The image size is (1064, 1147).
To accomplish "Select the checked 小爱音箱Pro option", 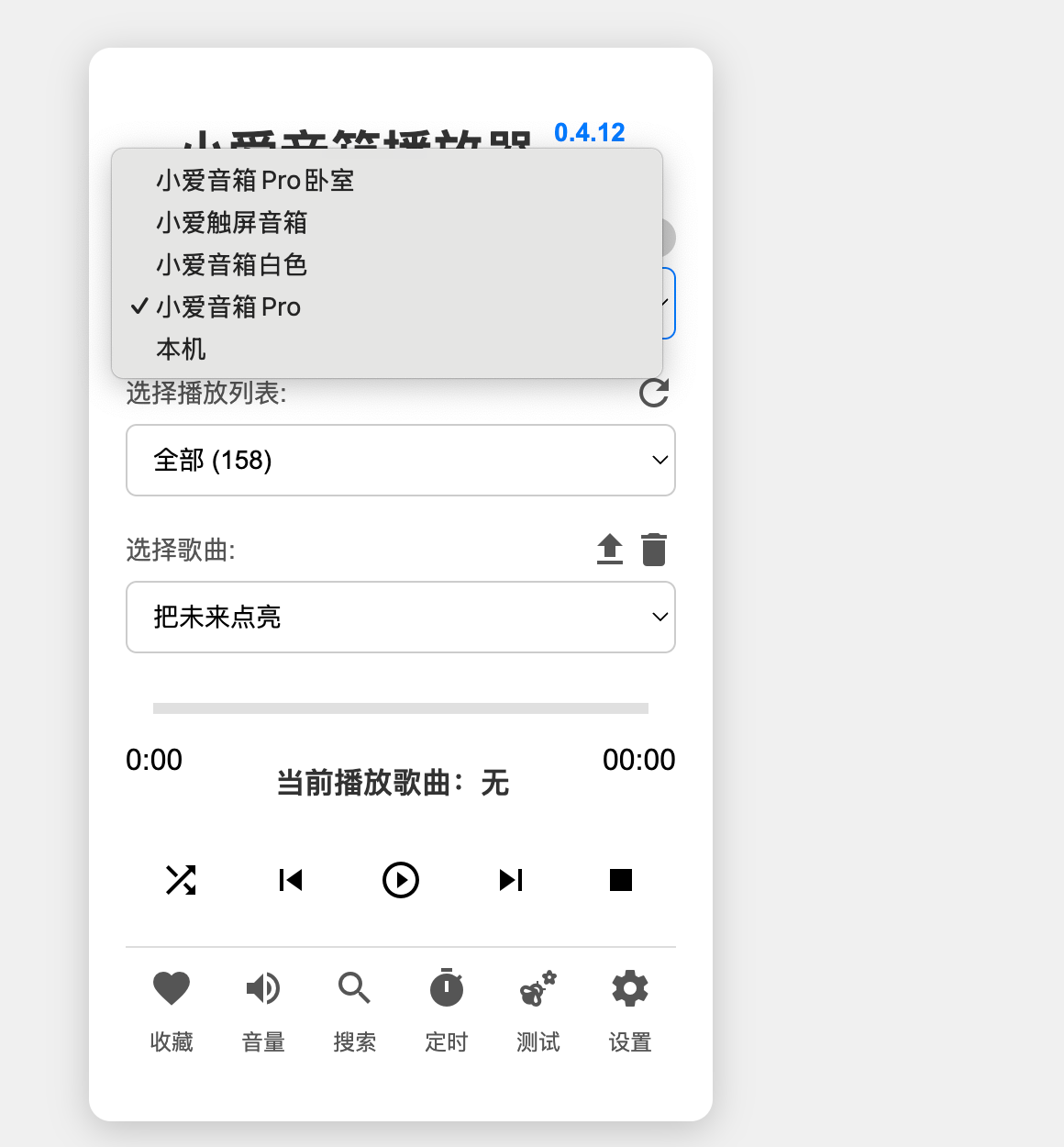I will click(x=228, y=307).
